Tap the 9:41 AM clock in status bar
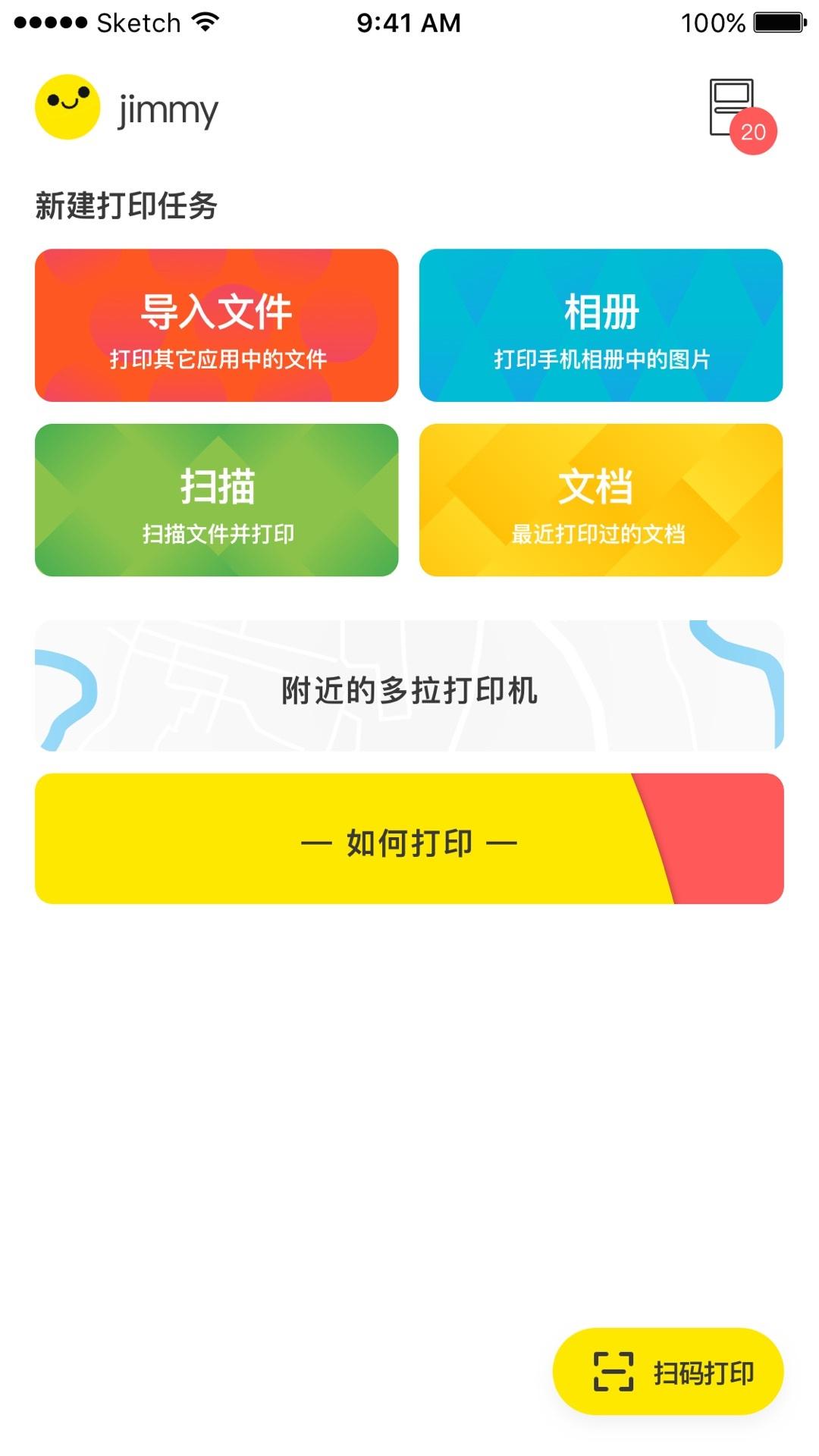The image size is (819, 1456). [409, 23]
